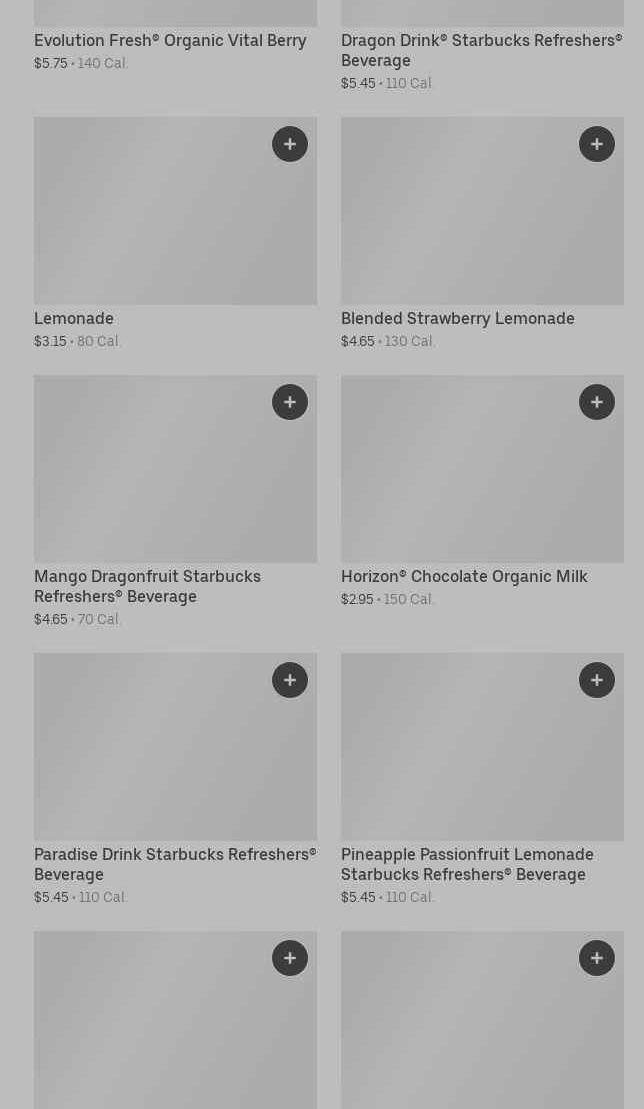View Dragon Drink Starbucks Refreshers details
Screen dimensions: 644x1109
tap(481, 50)
